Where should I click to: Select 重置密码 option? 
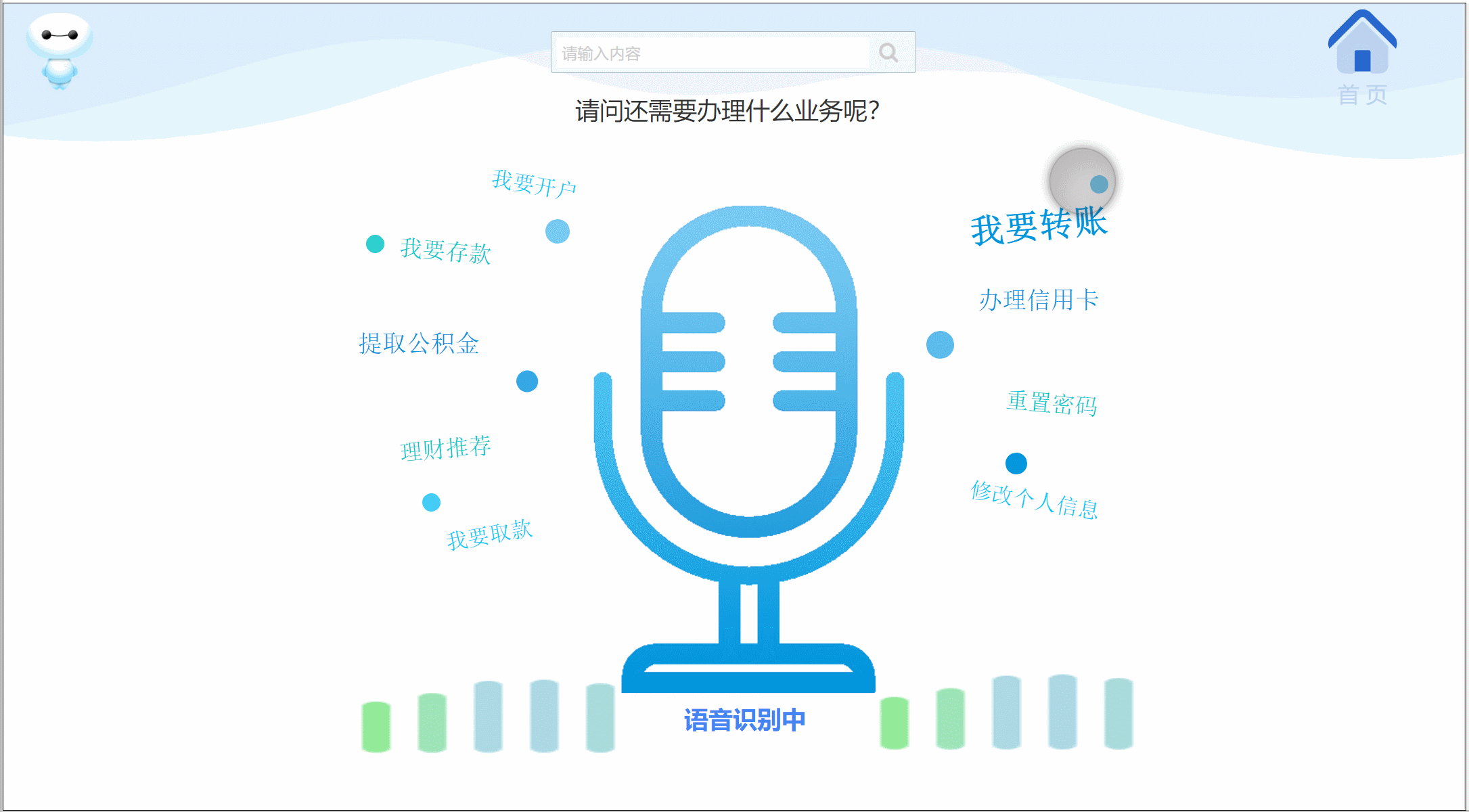tap(1052, 403)
